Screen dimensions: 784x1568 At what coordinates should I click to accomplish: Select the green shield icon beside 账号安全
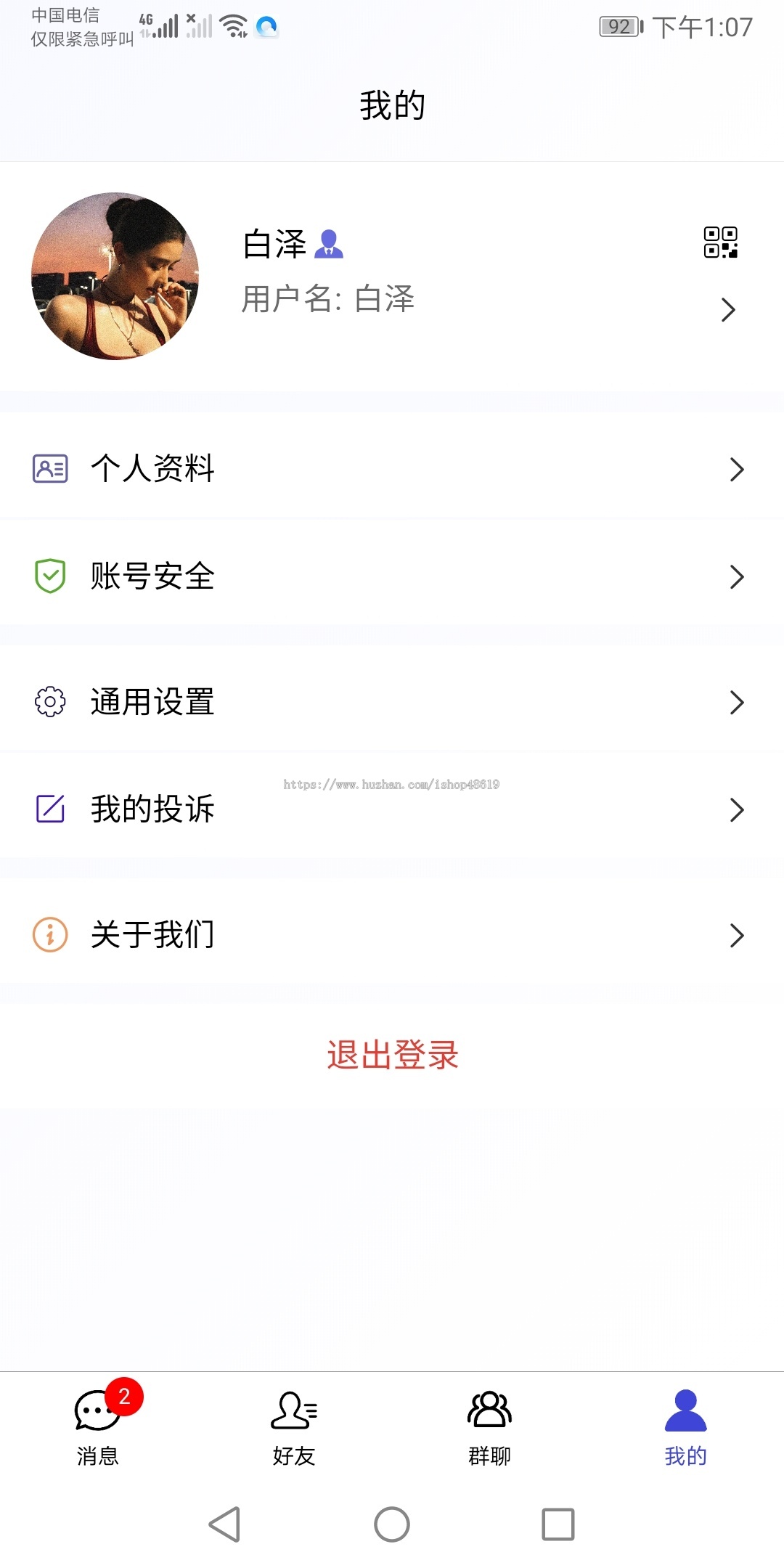(x=48, y=577)
